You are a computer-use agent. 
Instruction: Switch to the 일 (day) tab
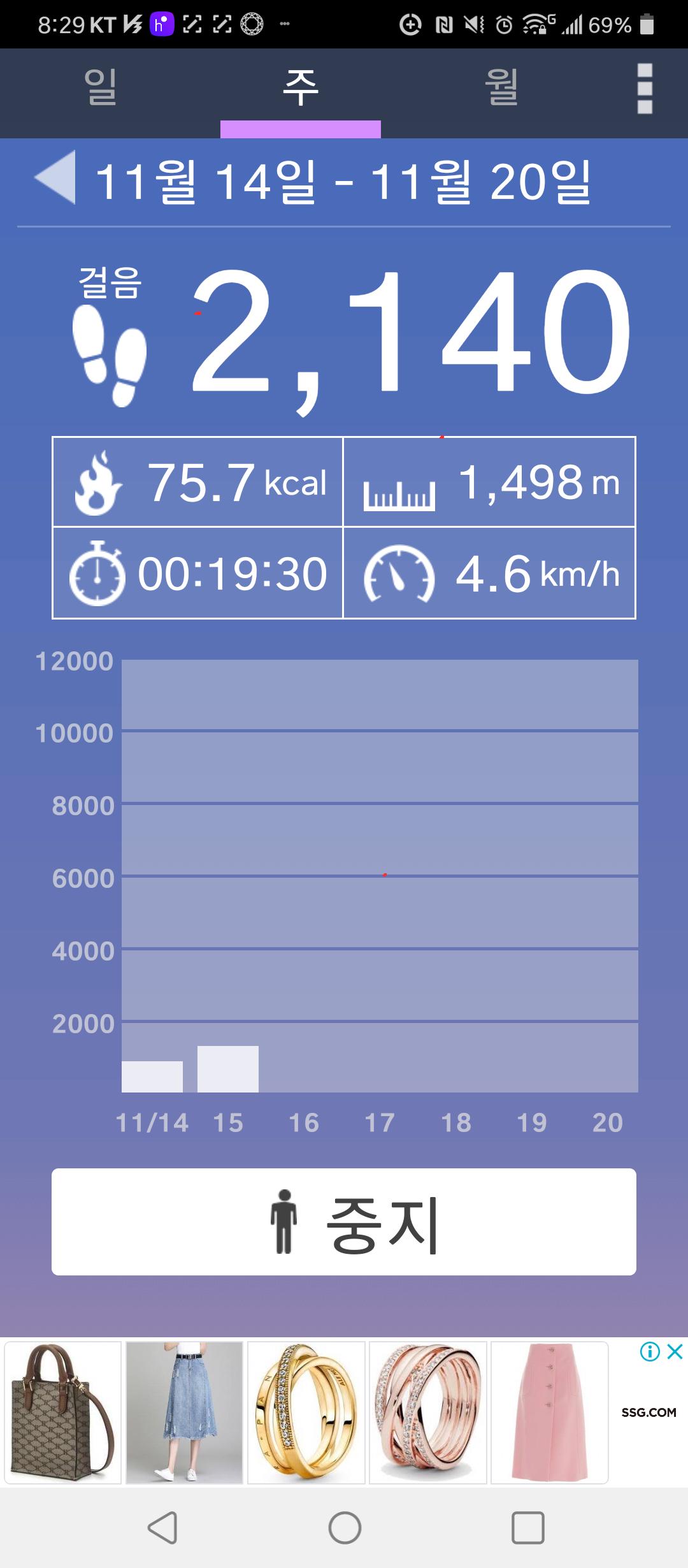tap(100, 88)
